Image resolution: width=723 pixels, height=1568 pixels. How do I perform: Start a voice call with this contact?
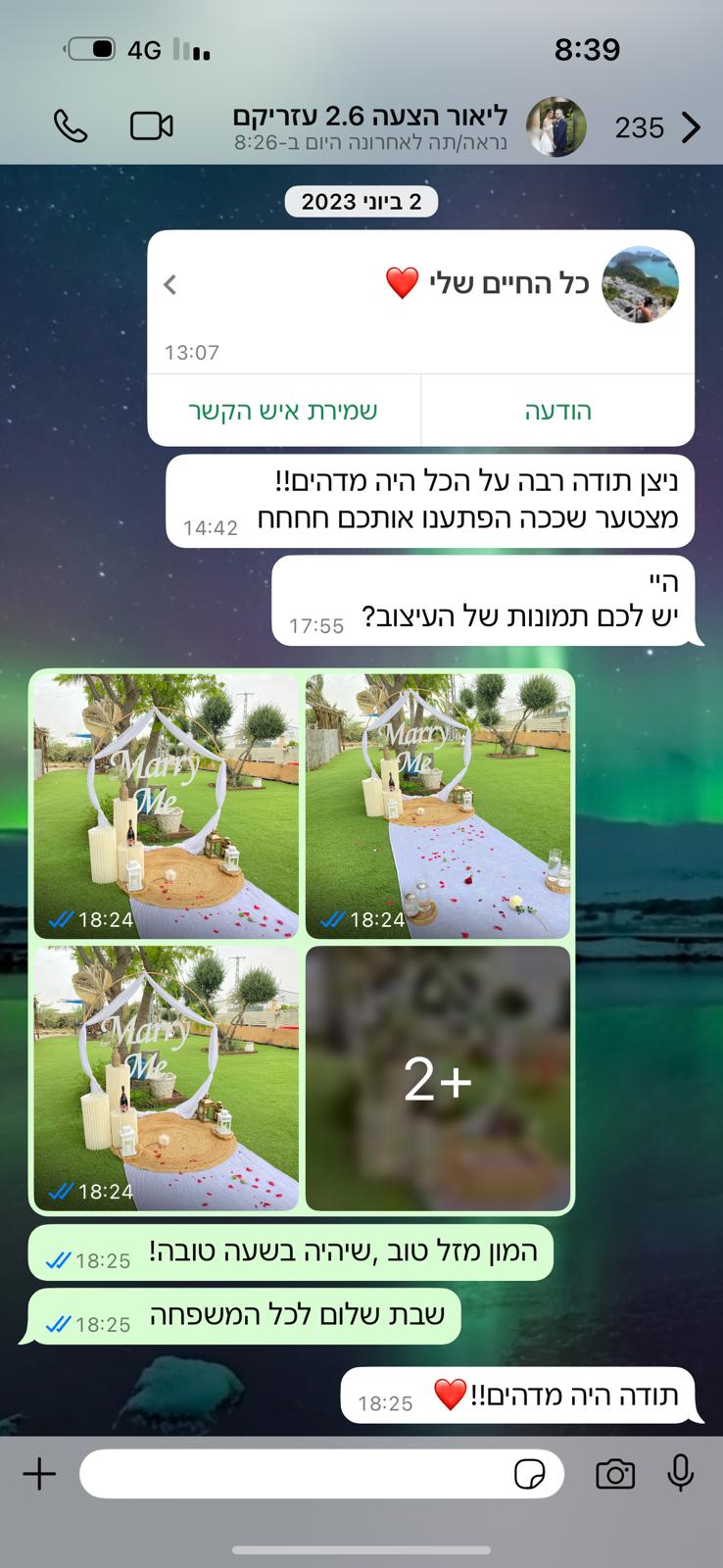pyautogui.click(x=71, y=126)
